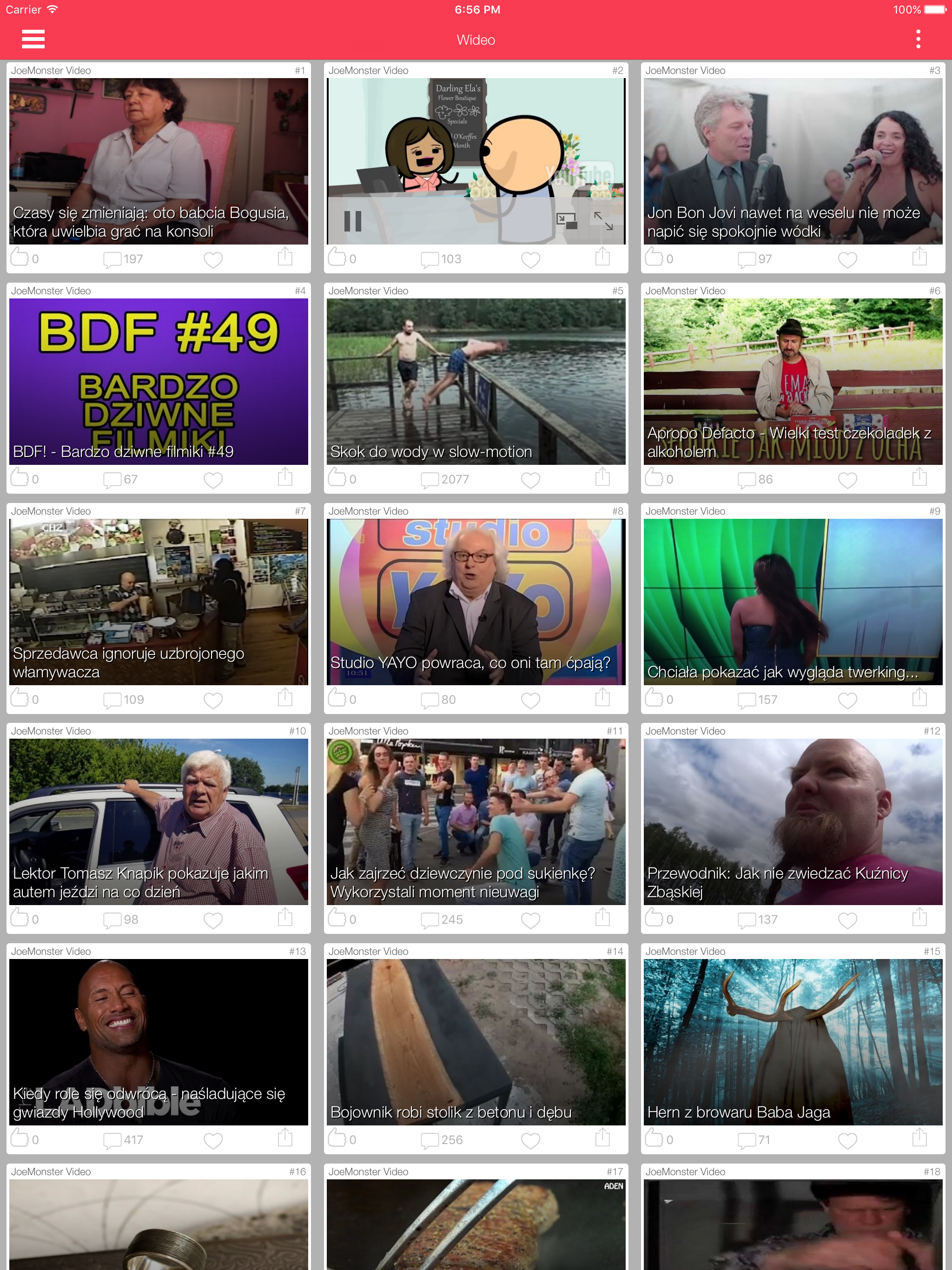The height and width of the screenshot is (1270, 952).
Task: Share the "Lektor Tomasz Knapik" video
Action: (285, 919)
